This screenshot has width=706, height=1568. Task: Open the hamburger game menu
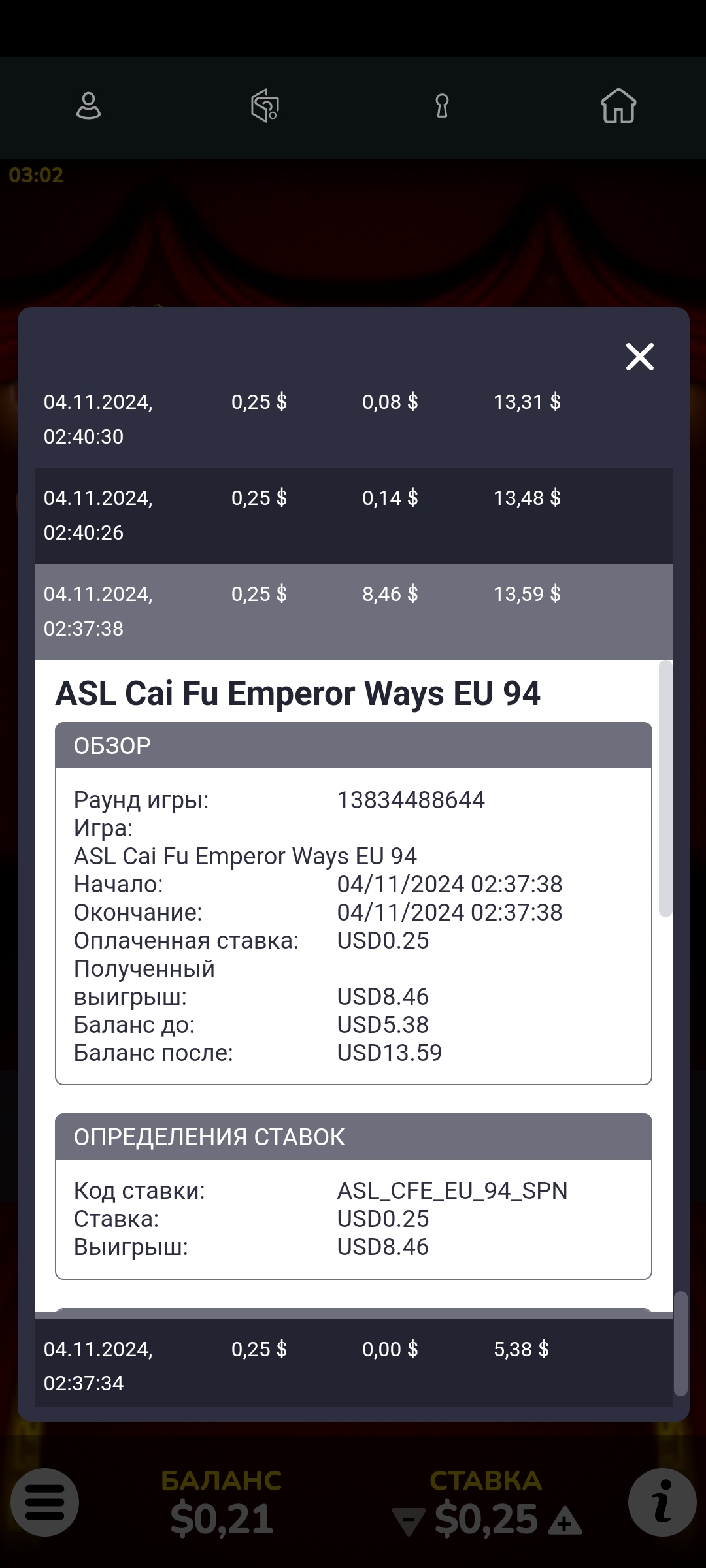(44, 1503)
